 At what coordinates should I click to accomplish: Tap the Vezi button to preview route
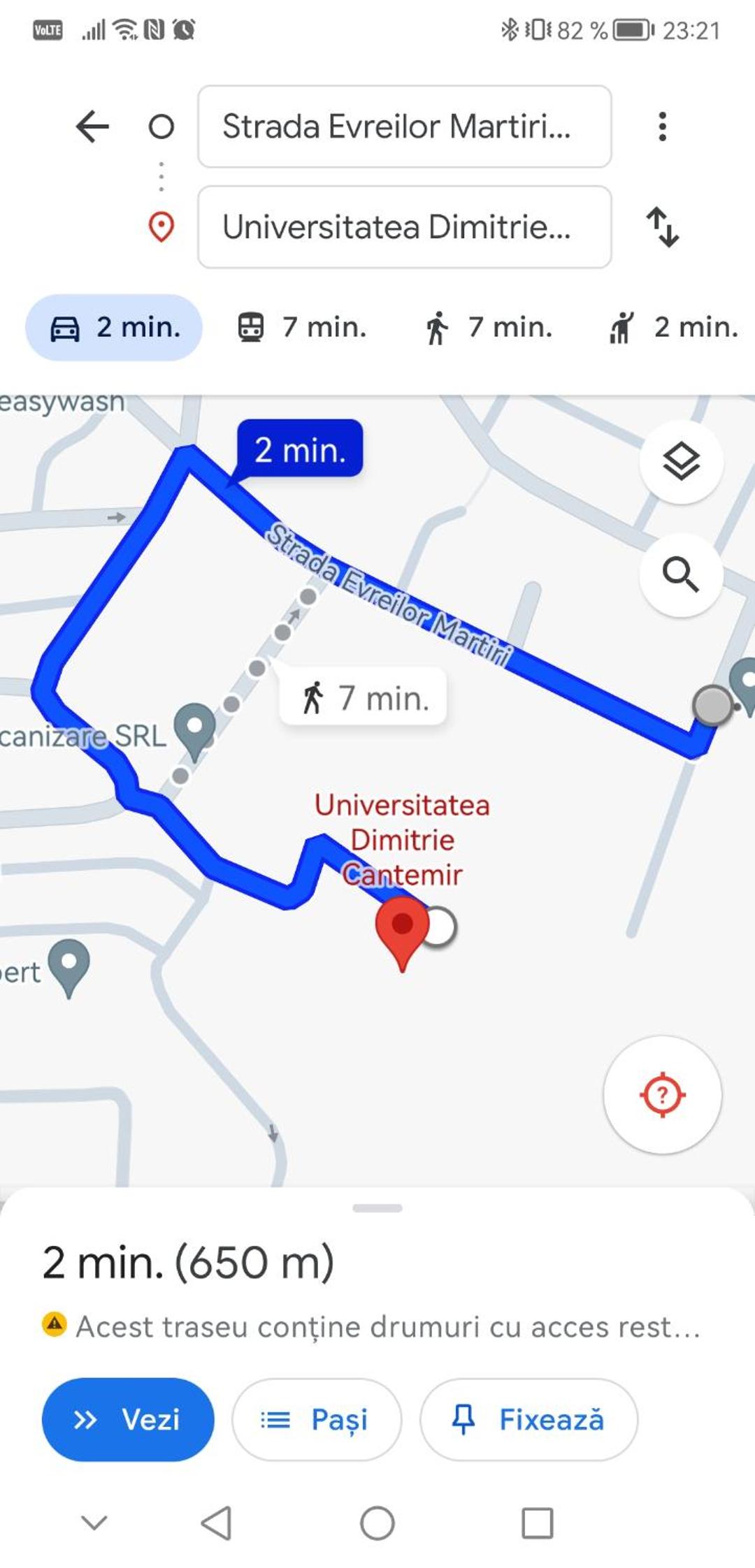click(128, 1419)
